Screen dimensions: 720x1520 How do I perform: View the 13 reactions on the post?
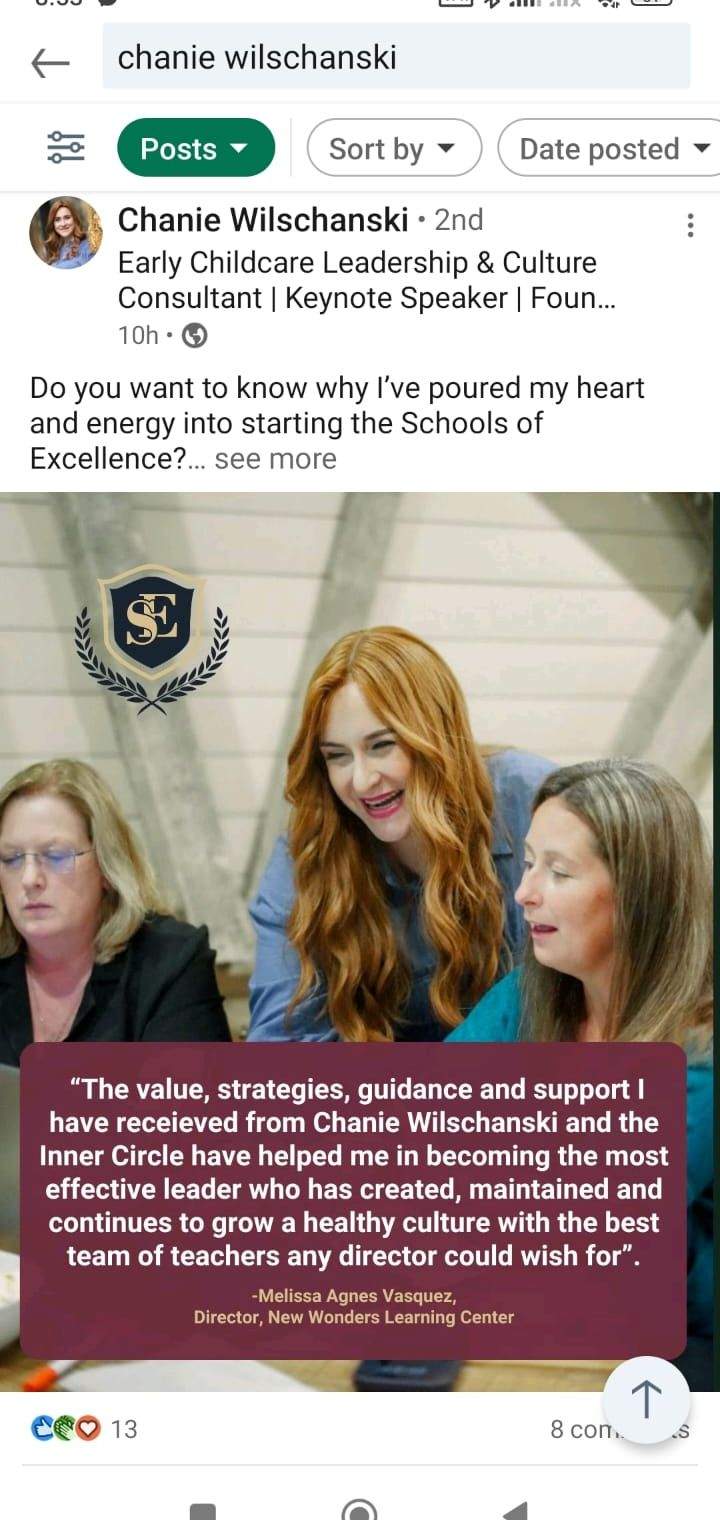tap(84, 1429)
